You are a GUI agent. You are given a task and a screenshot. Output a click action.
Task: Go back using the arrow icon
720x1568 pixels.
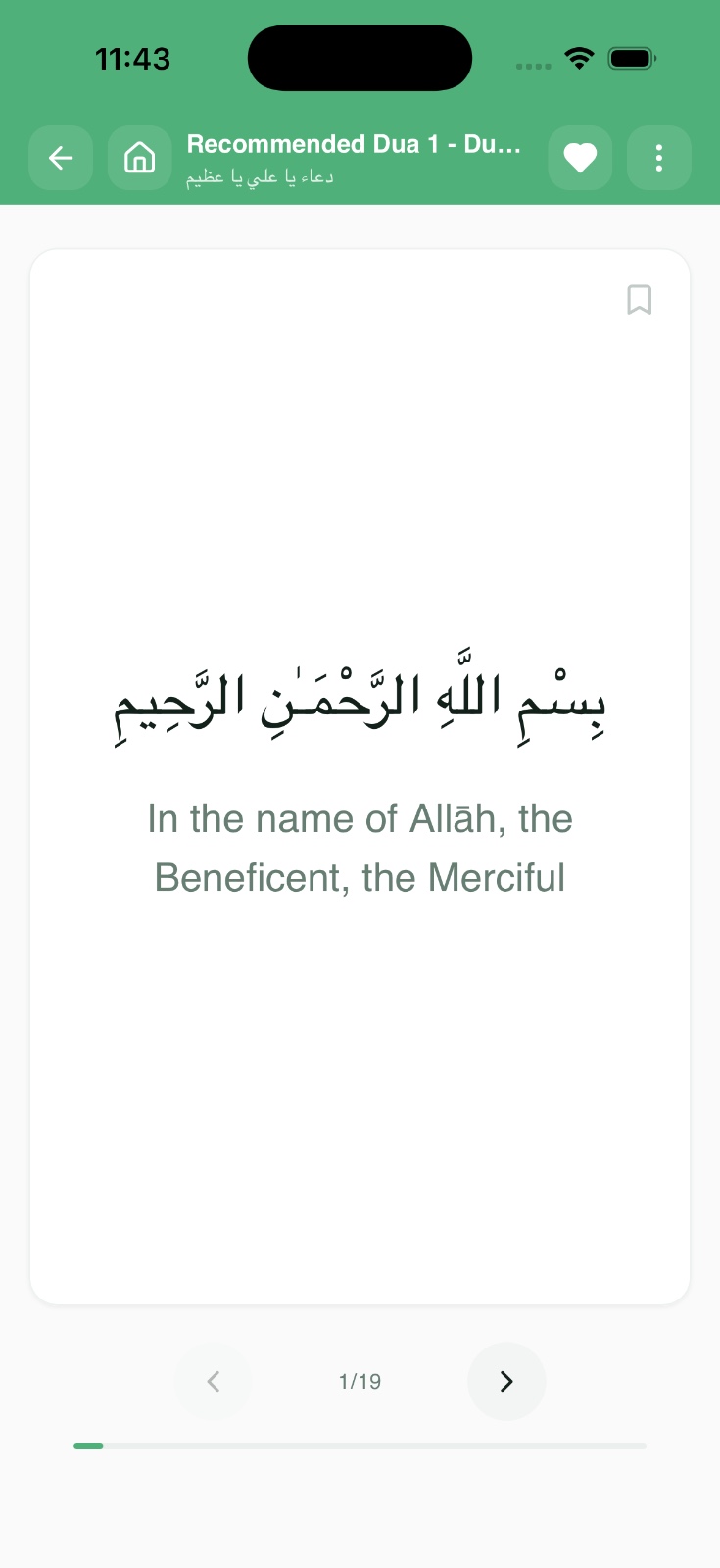pyautogui.click(x=61, y=158)
